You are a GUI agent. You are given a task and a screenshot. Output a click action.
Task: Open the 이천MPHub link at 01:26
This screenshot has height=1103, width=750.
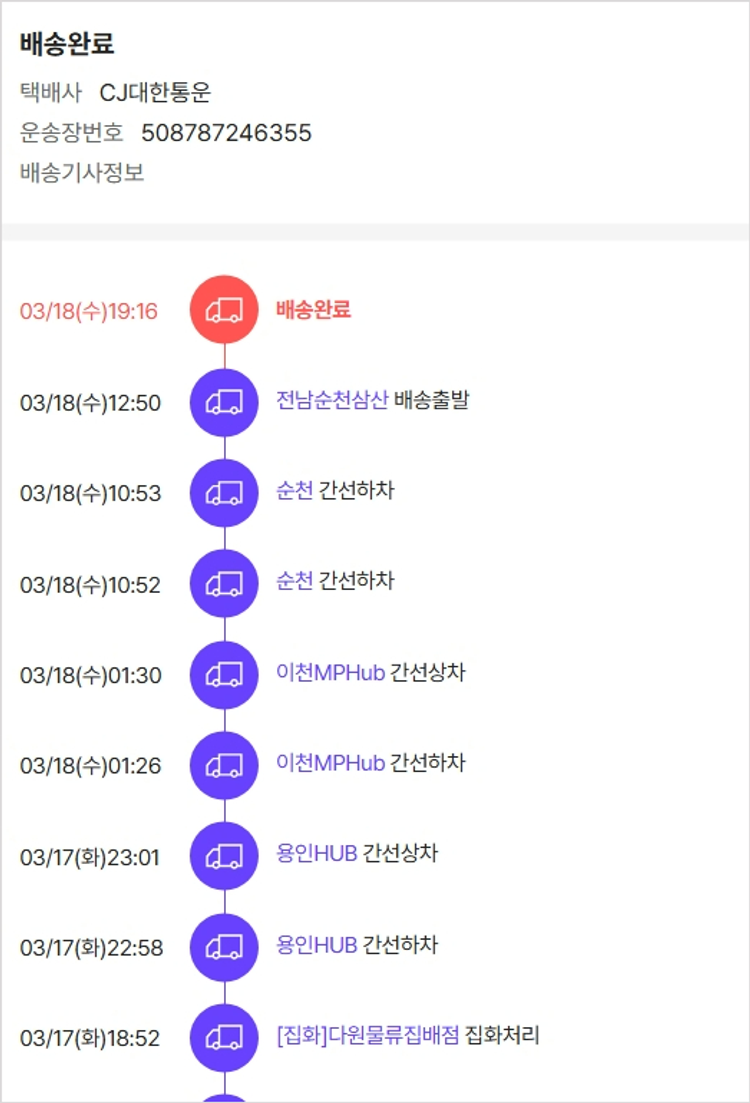tap(330, 764)
